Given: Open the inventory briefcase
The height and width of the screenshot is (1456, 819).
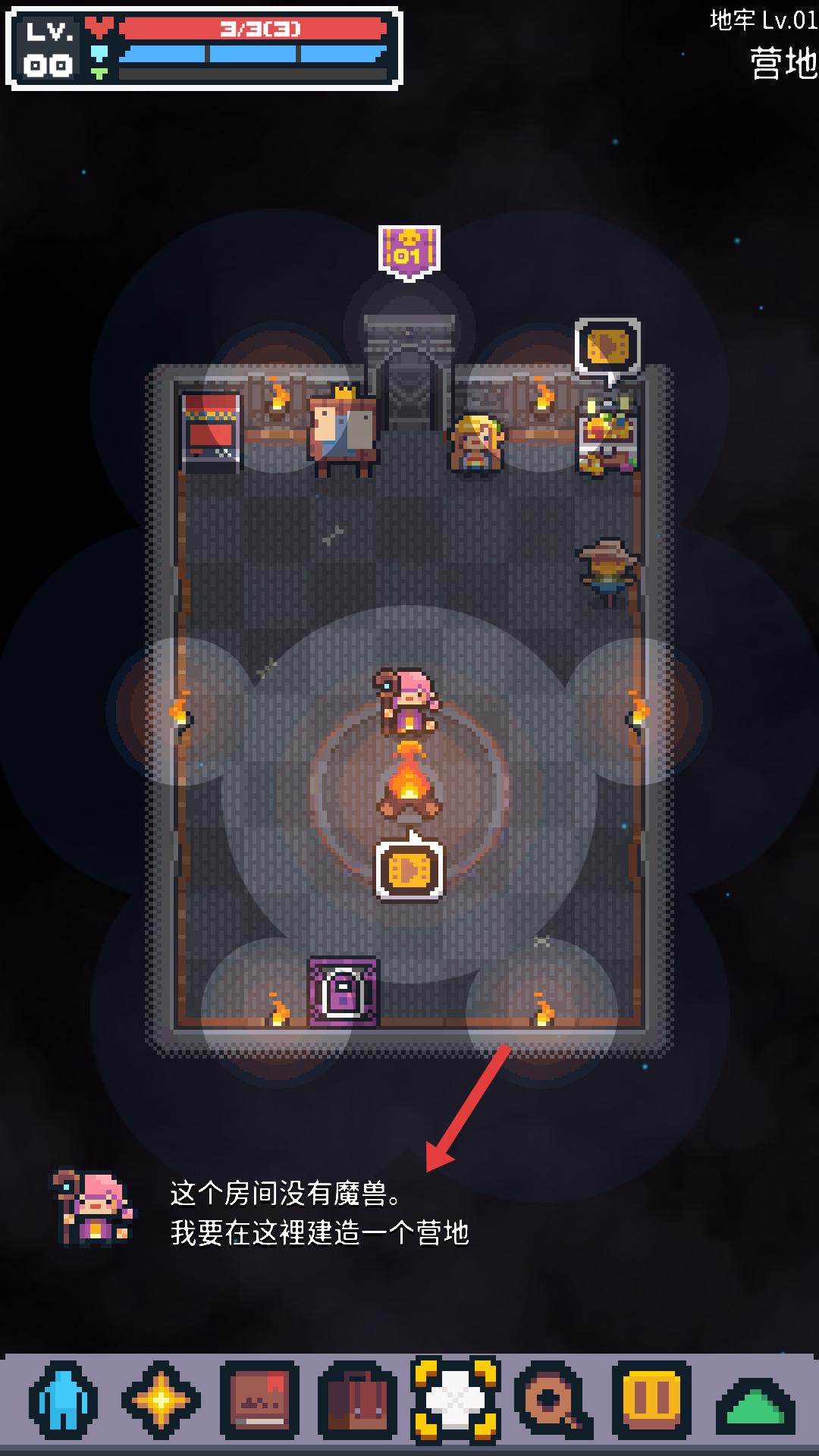Looking at the screenshot, I should pos(357,1400).
